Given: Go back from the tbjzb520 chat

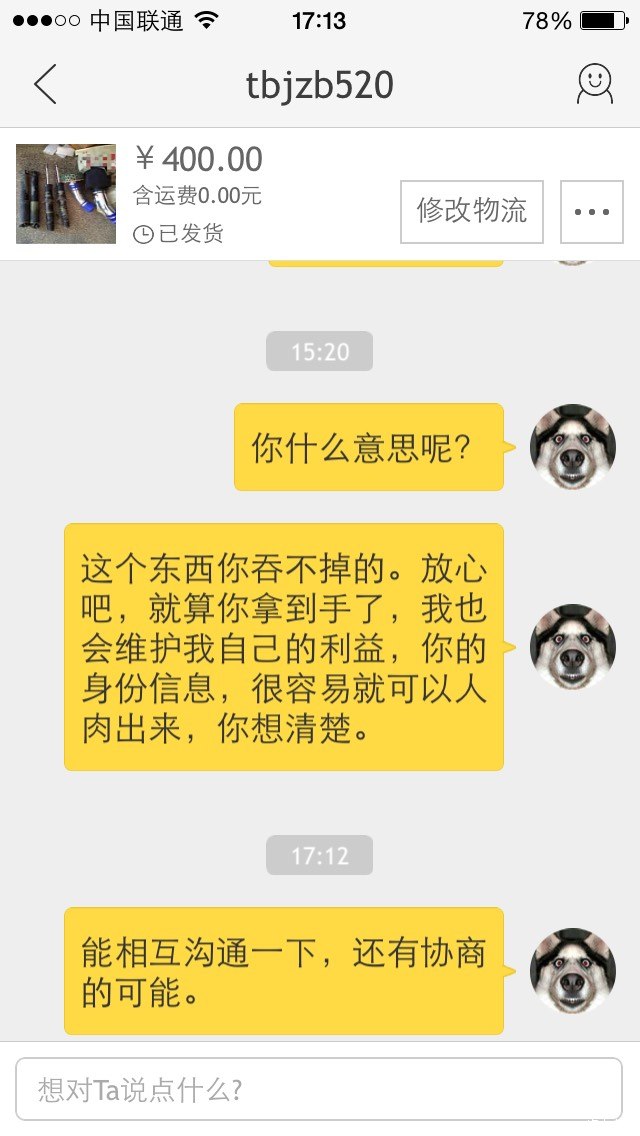Looking at the screenshot, I should [x=45, y=85].
